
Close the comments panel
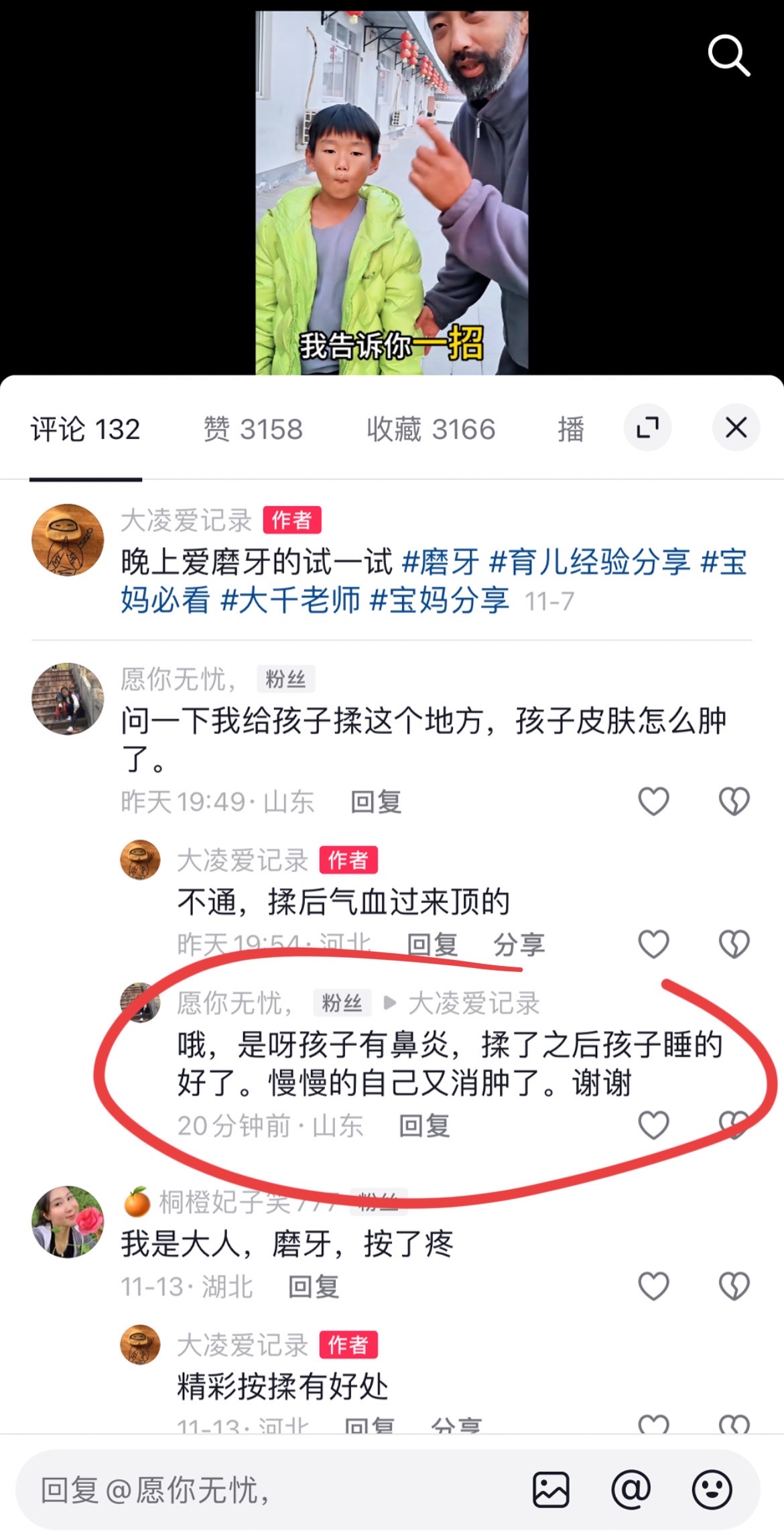tap(736, 428)
